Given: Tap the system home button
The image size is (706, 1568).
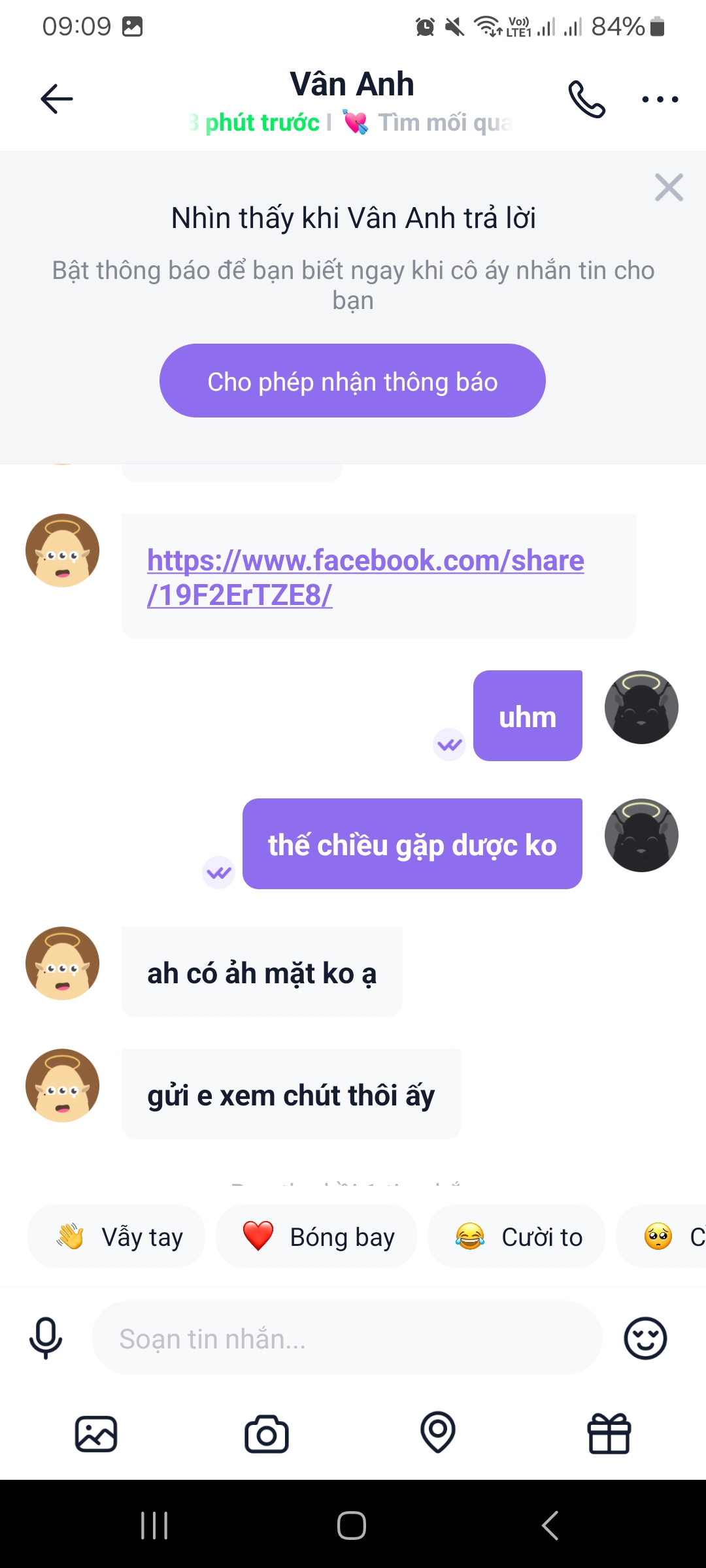Looking at the screenshot, I should 352,1526.
